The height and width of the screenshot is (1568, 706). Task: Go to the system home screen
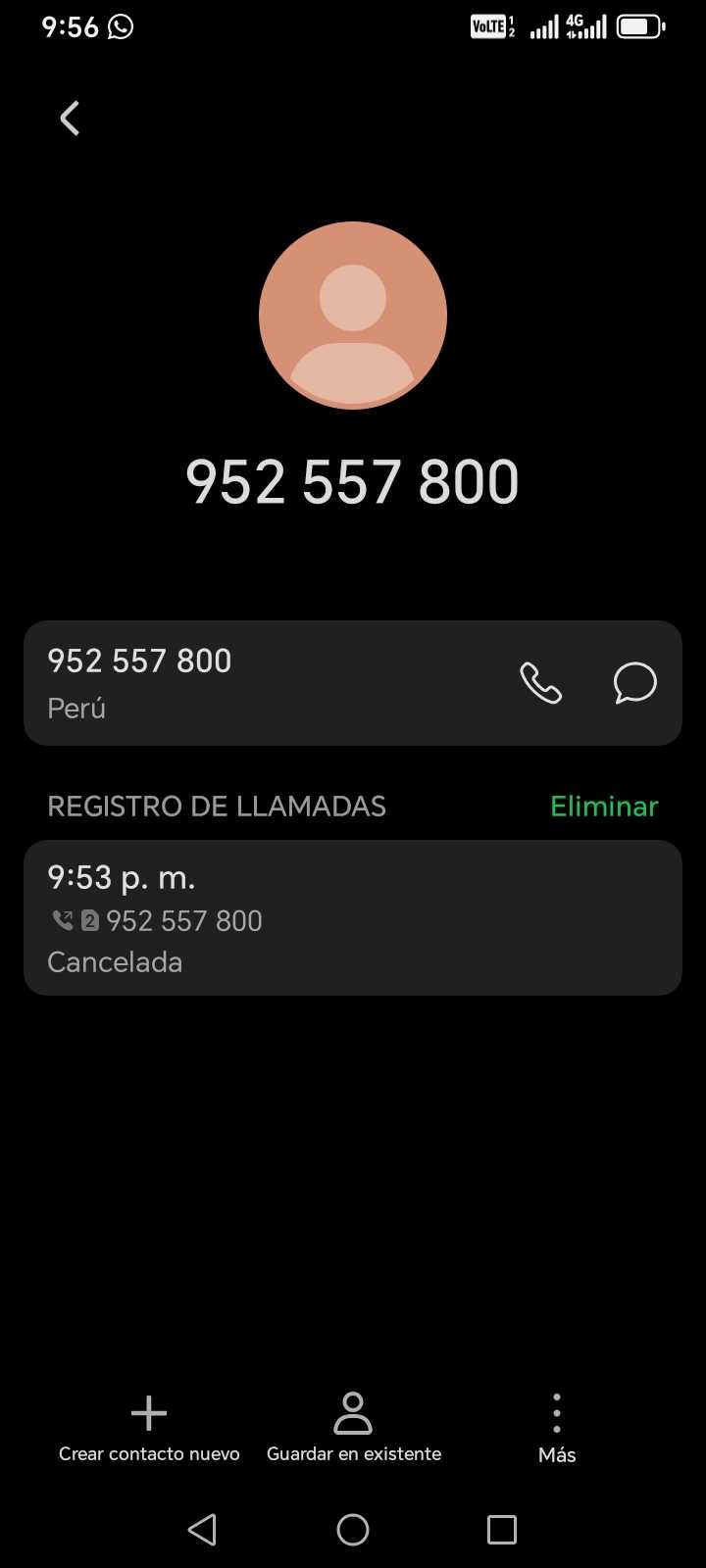point(353,1530)
